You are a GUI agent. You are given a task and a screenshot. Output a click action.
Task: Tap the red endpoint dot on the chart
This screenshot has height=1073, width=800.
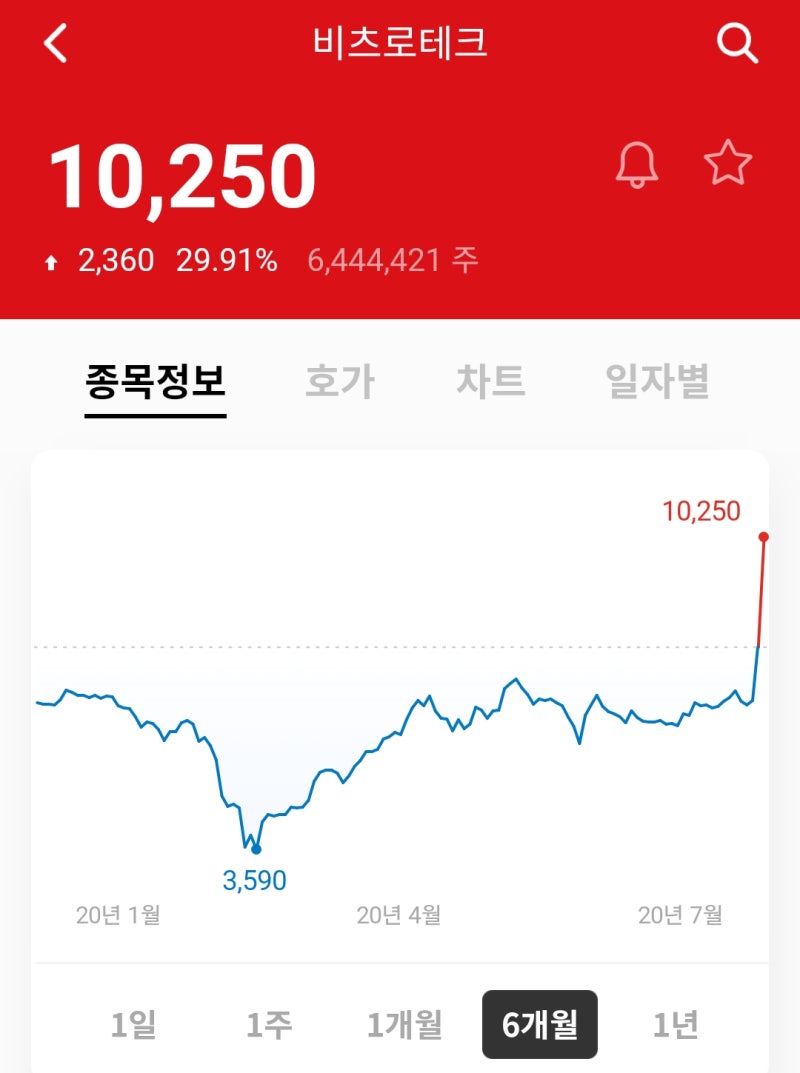(x=764, y=537)
